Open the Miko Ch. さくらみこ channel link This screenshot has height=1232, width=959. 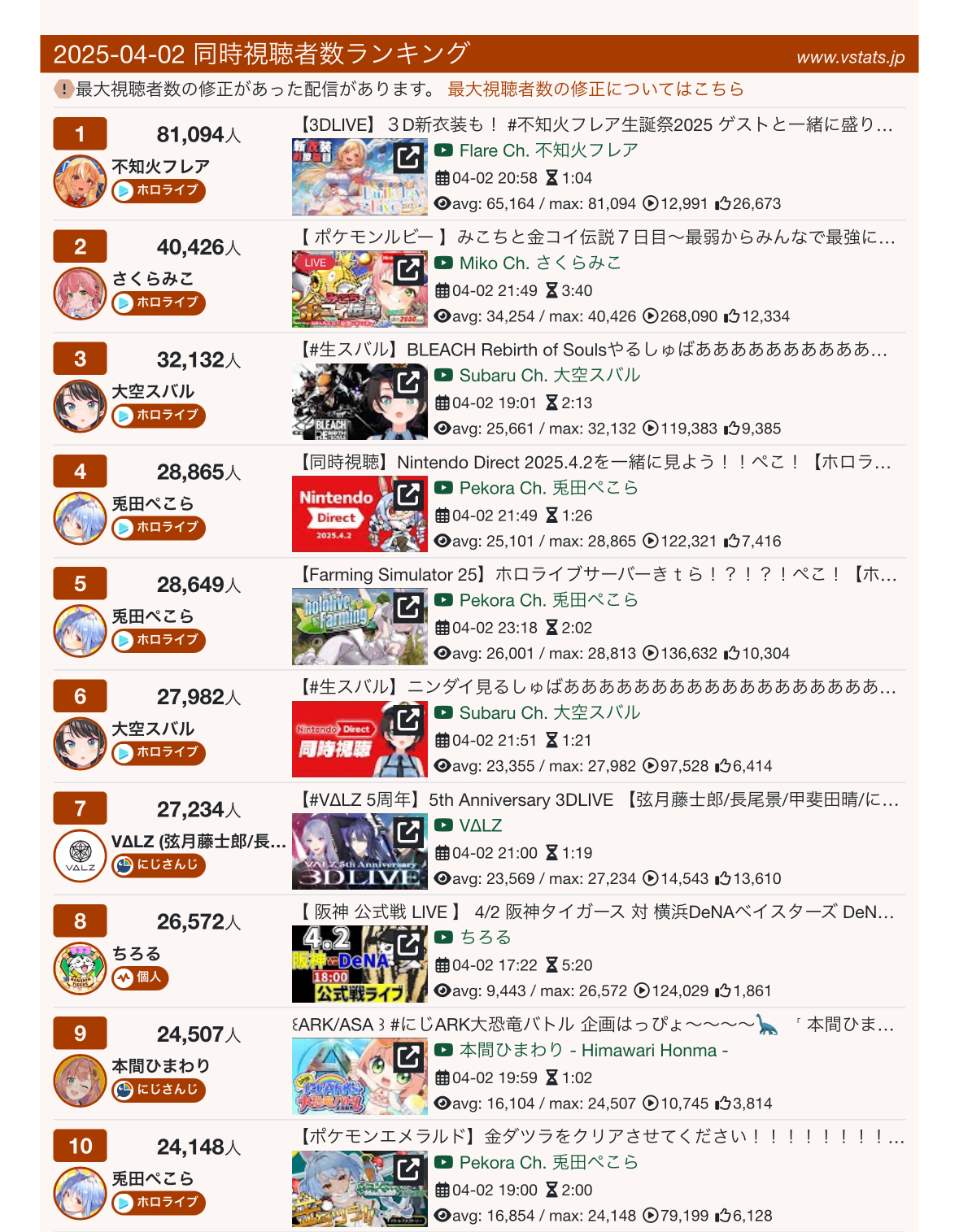click(x=539, y=263)
